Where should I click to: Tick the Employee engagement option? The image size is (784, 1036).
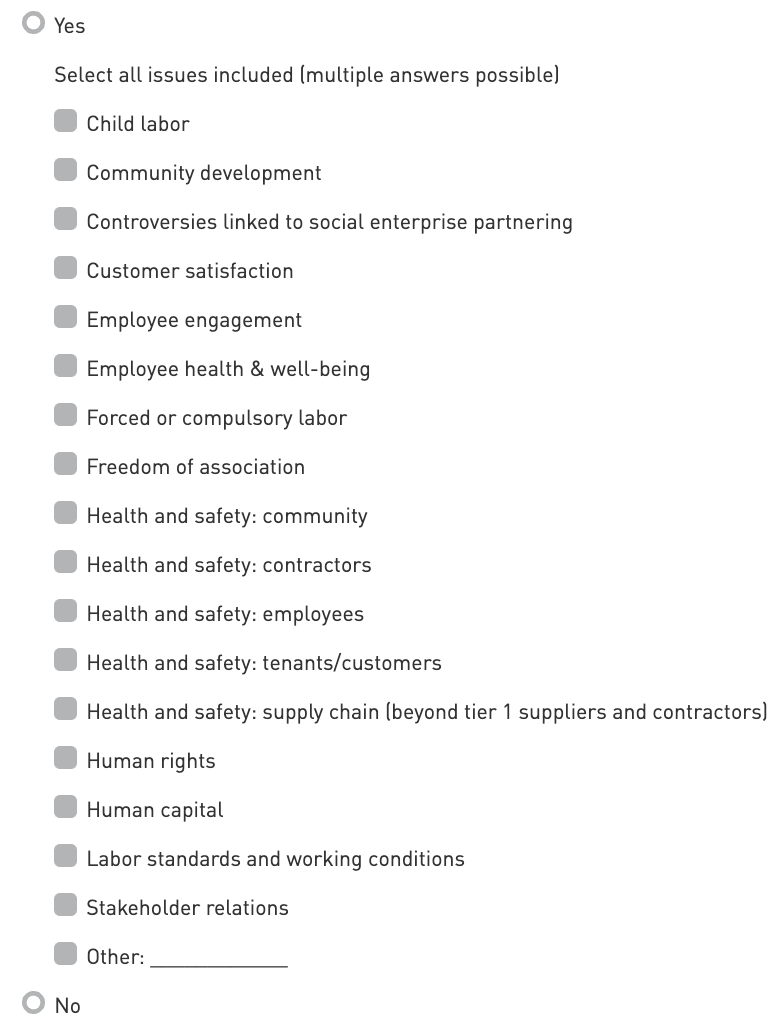tap(65, 318)
